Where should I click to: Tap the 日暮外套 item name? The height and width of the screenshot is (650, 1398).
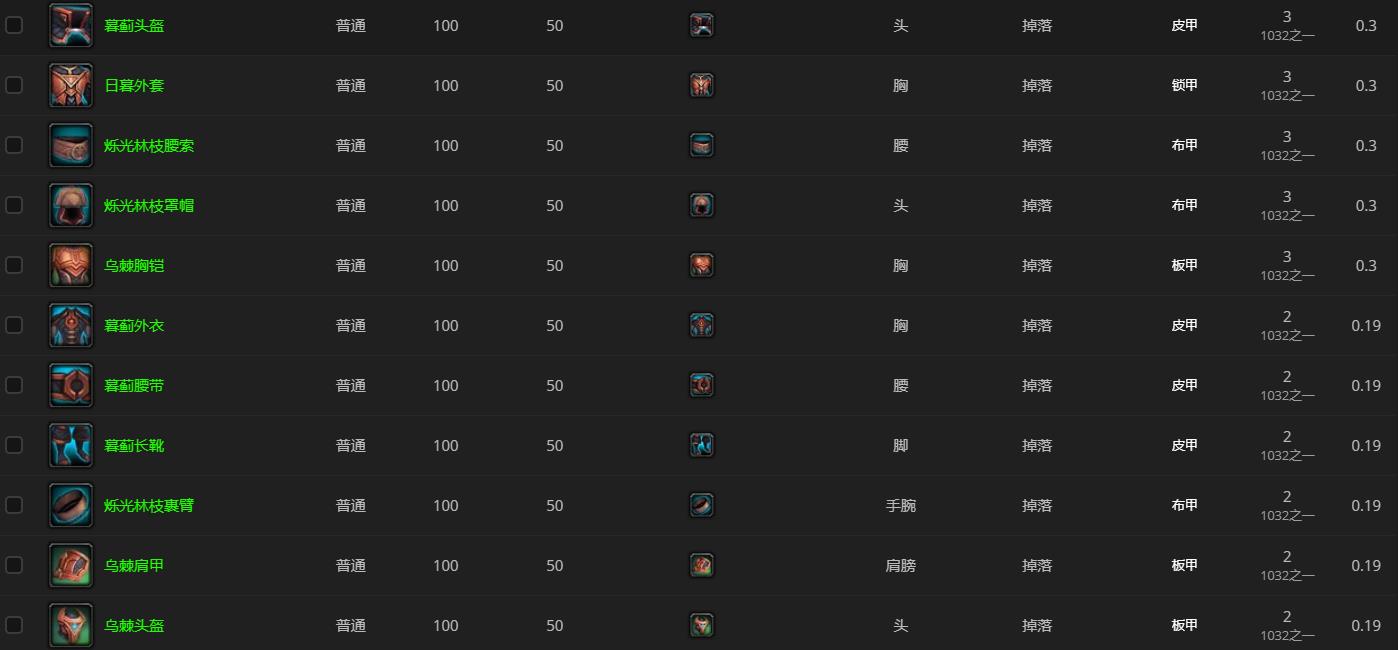click(134, 86)
